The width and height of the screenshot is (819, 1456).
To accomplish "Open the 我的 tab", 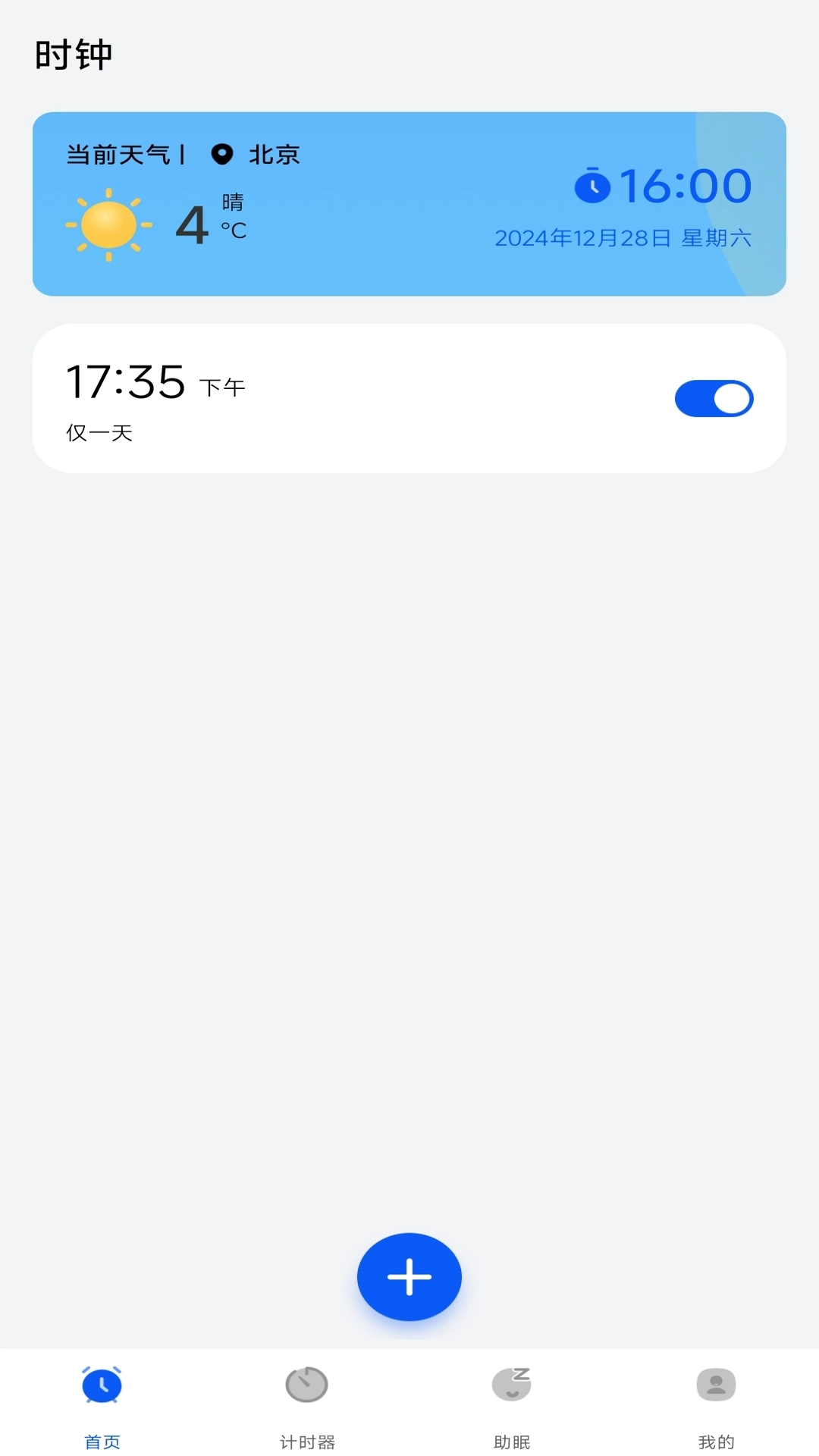I will (x=716, y=1403).
